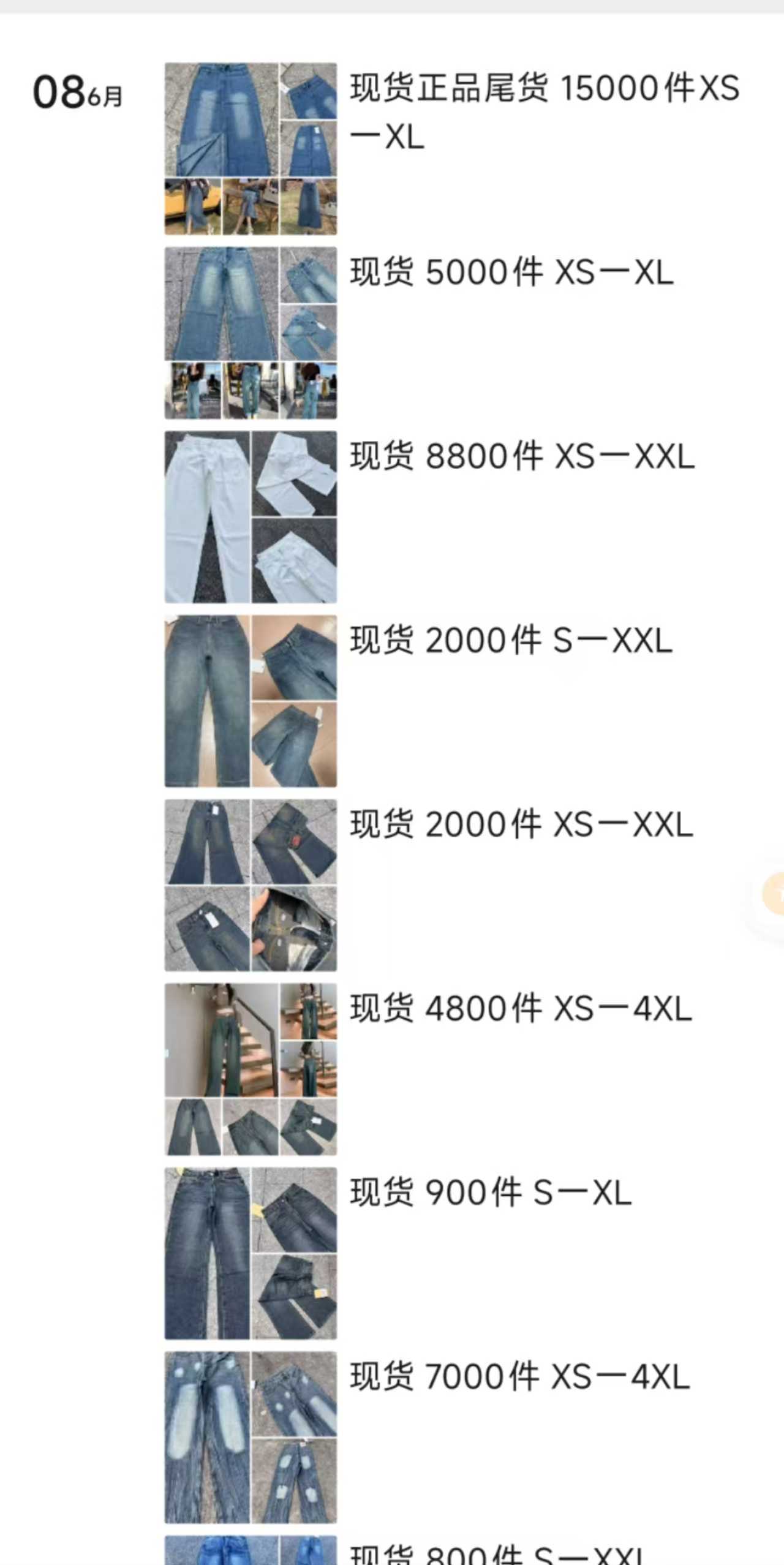Open the 现货 5000件 XS—XL post
The width and height of the screenshot is (784, 1565).
511,273
